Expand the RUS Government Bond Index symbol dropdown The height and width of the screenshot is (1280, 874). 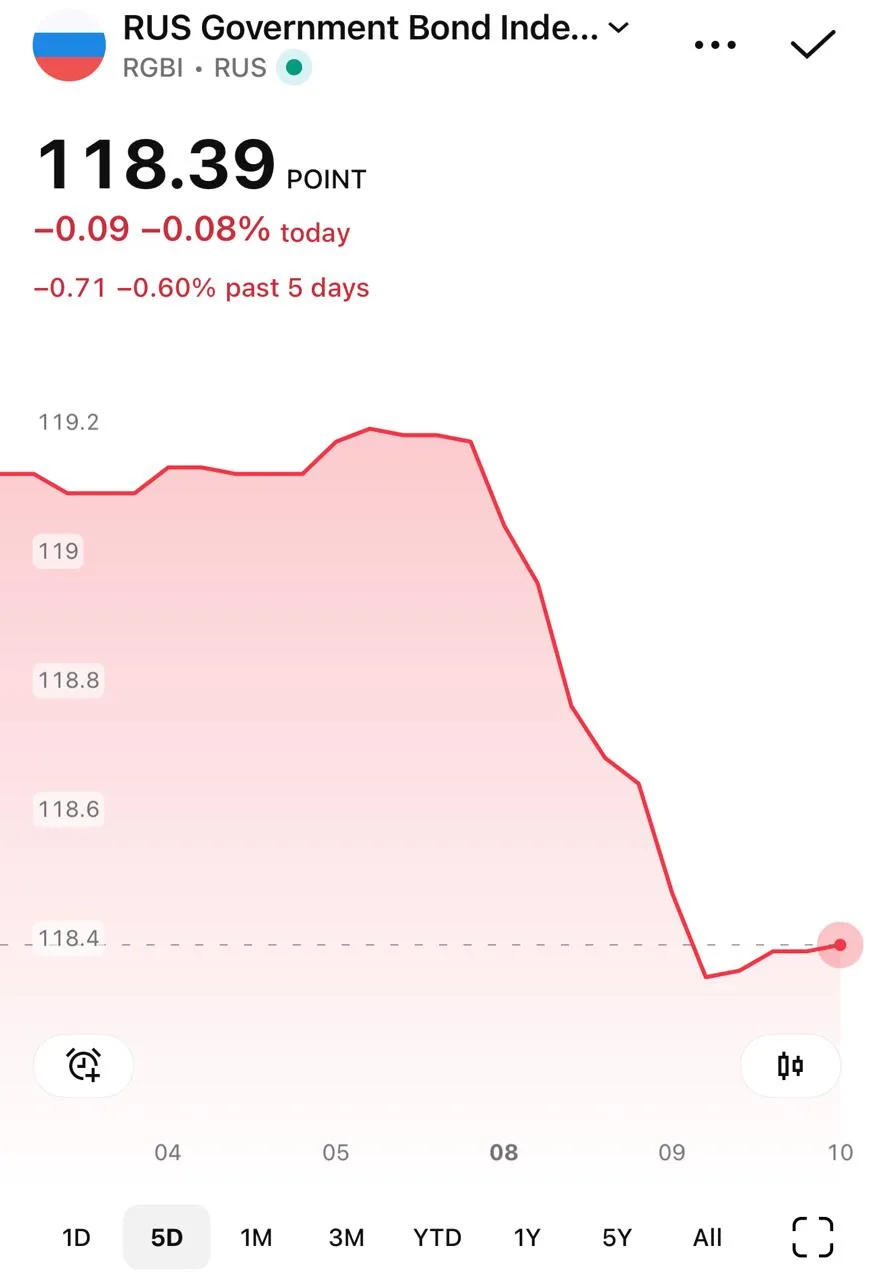click(619, 29)
